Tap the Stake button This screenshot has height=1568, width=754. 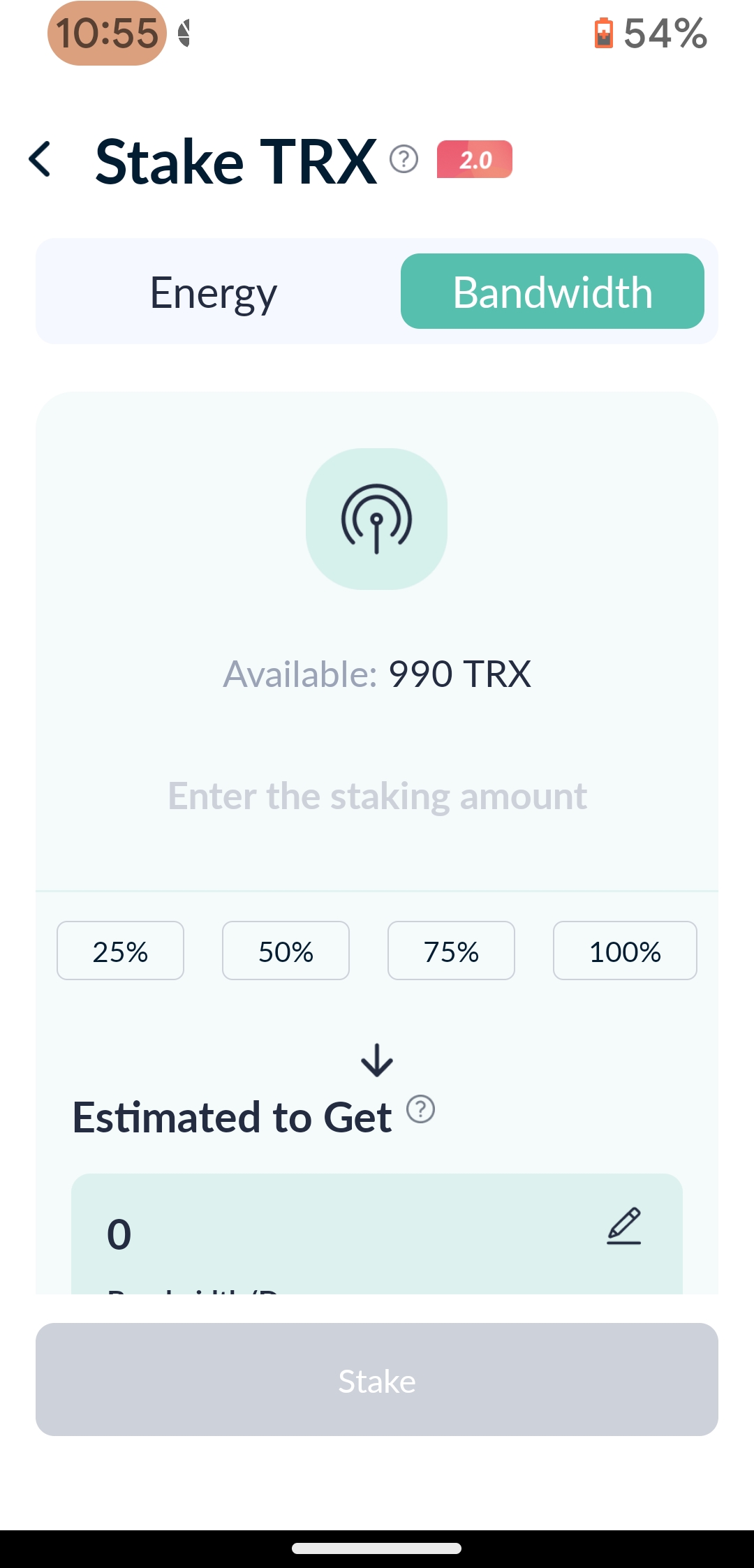[x=377, y=1380]
